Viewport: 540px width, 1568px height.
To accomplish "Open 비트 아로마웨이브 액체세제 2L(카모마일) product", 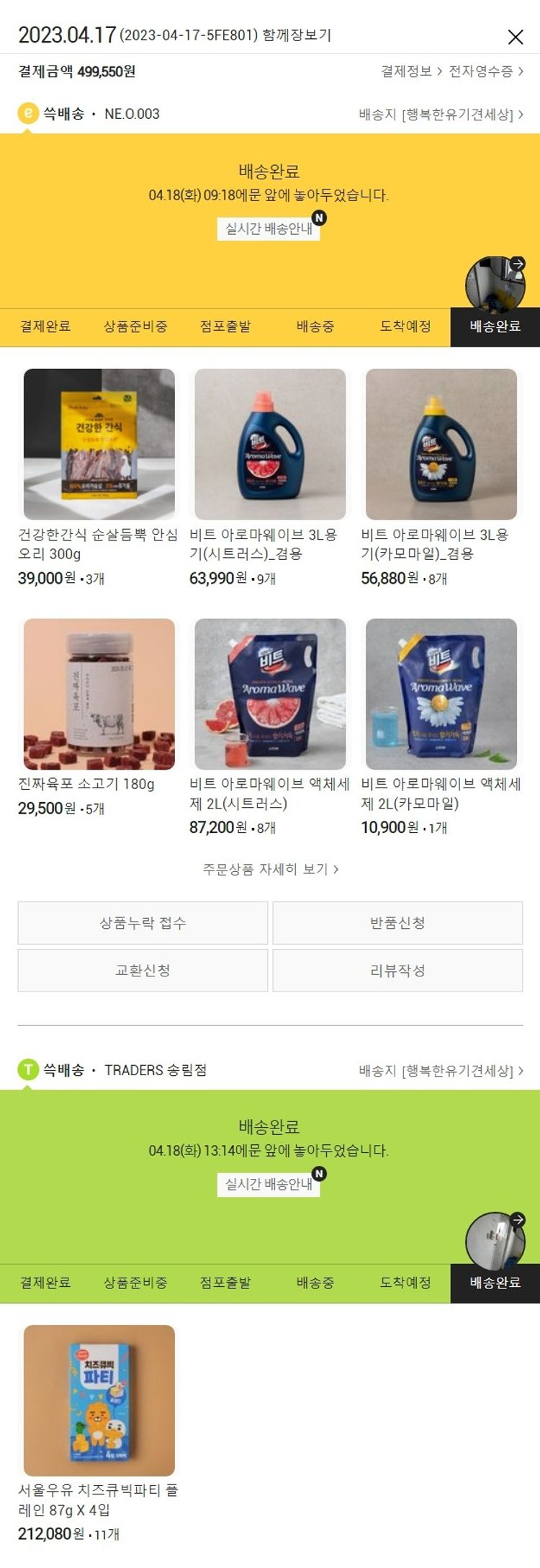I will (441, 694).
